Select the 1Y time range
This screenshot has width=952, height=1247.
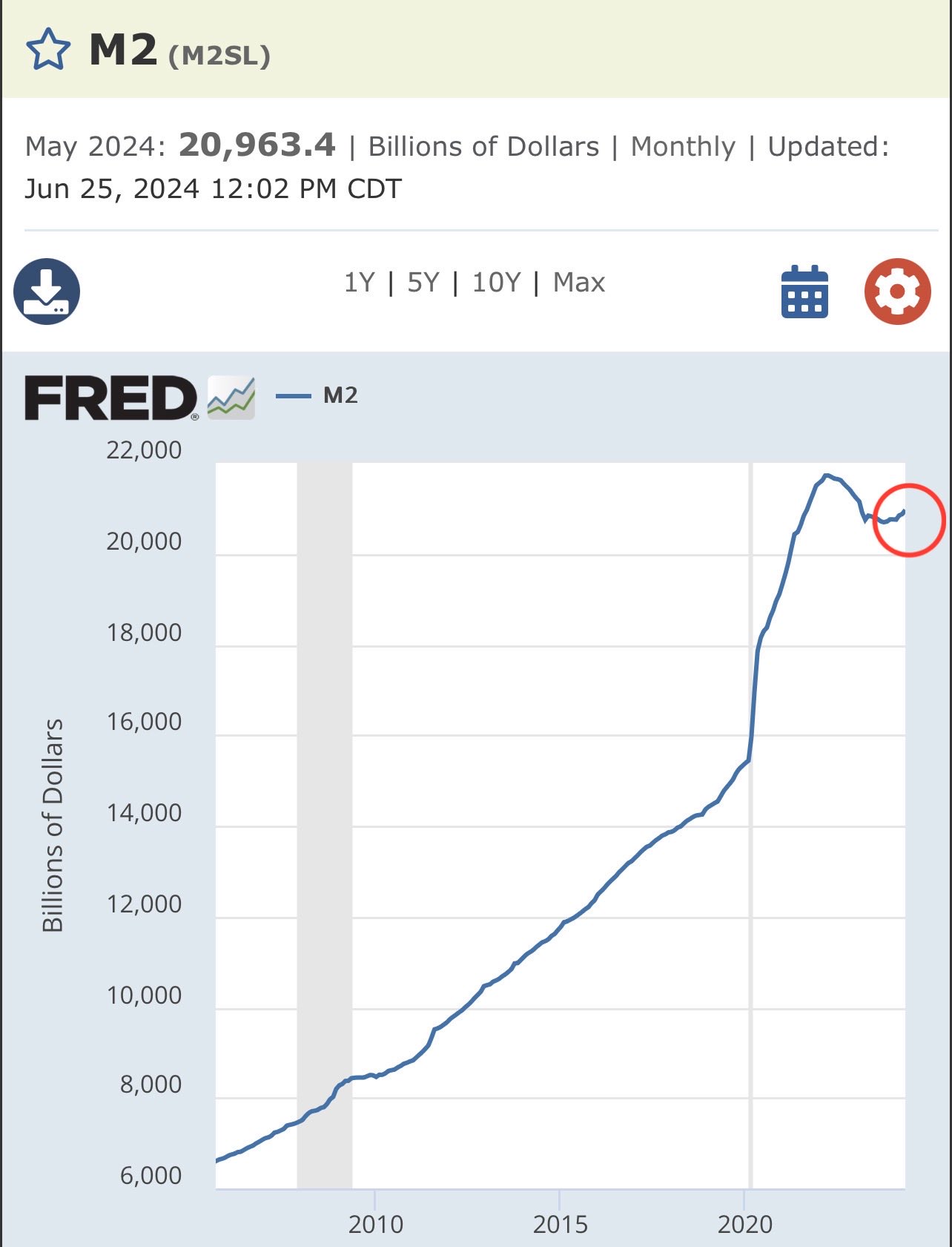coord(360,283)
